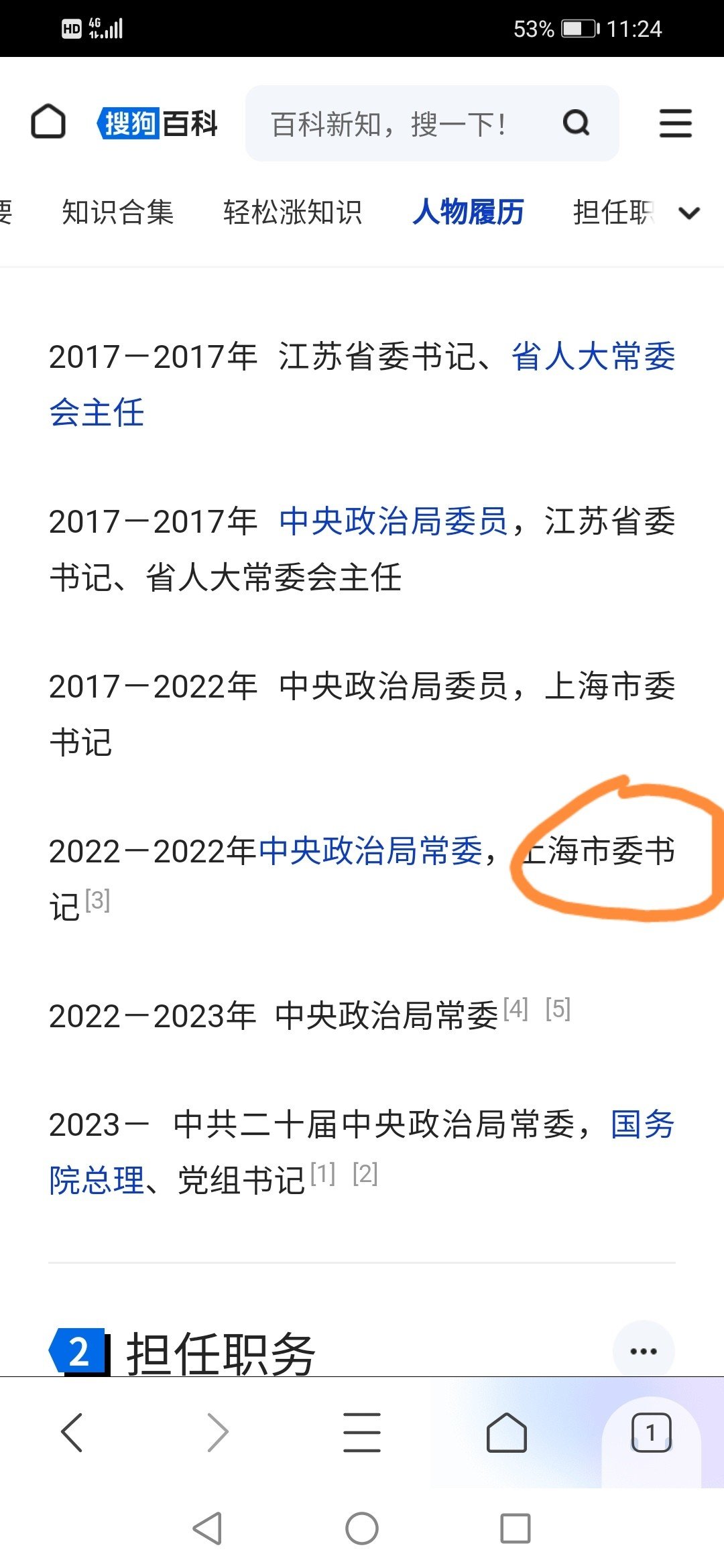
Task: Select the 人物履历 tab
Action: click(x=468, y=212)
